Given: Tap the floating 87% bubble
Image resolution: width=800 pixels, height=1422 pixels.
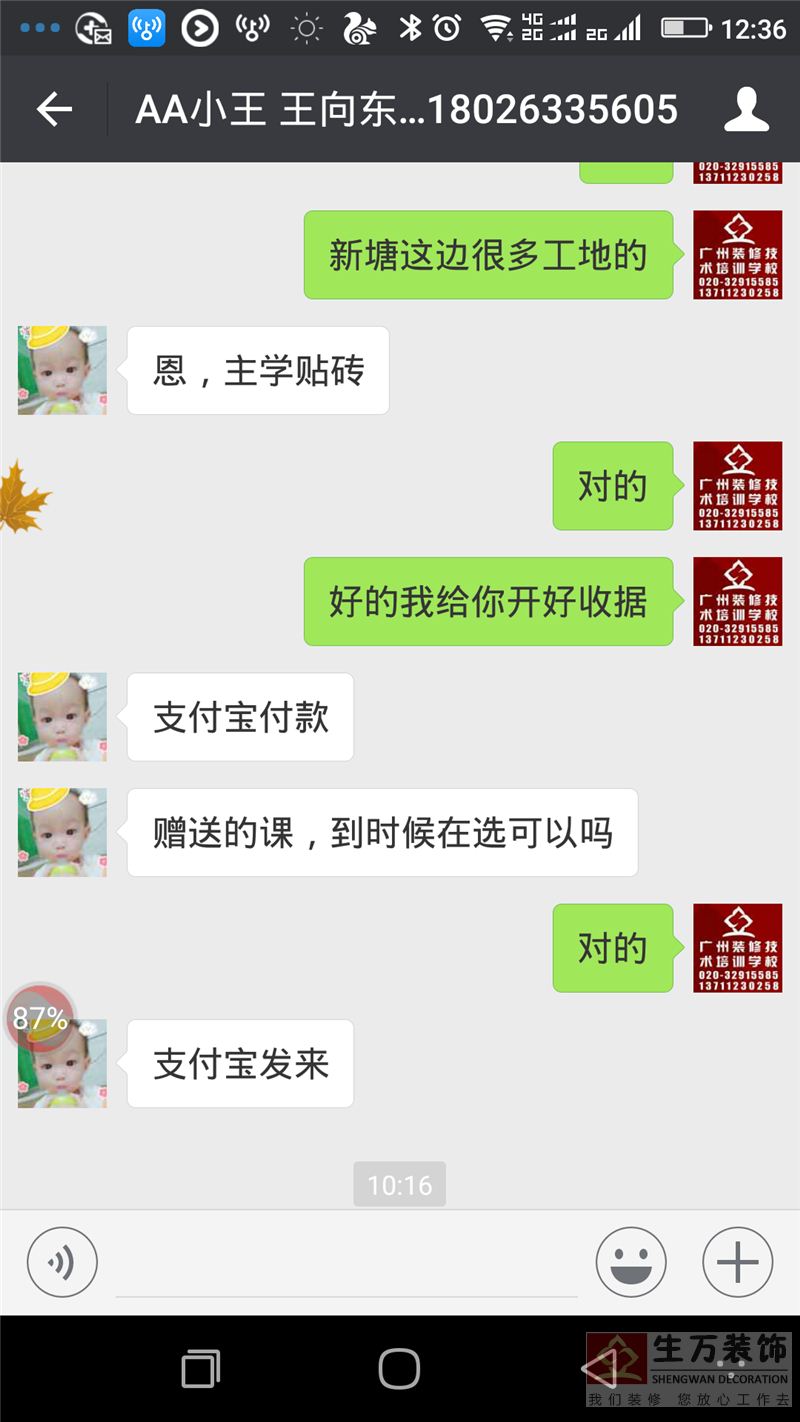Looking at the screenshot, I should click(40, 1018).
